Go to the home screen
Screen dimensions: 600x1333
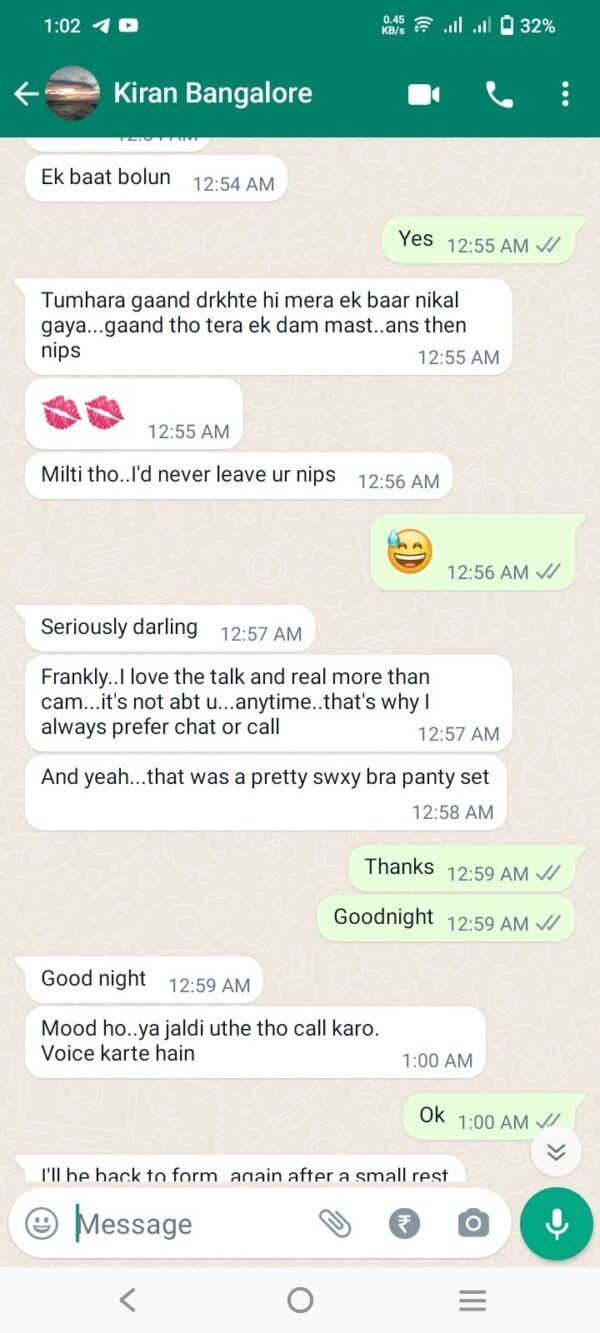[x=300, y=1300]
